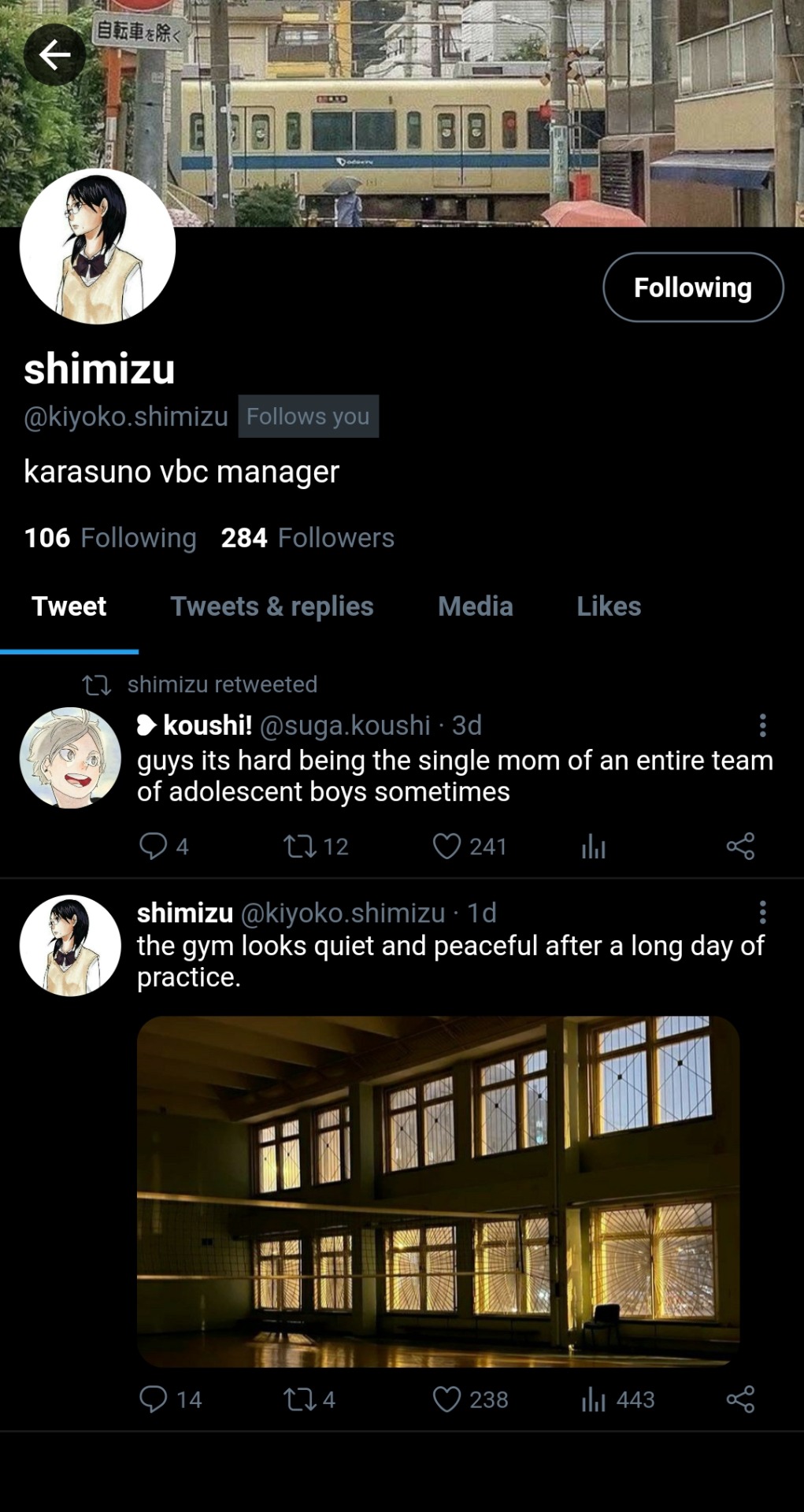Go back using the arrow icon
Image resolution: width=804 pixels, height=1512 pixels.
[54, 54]
